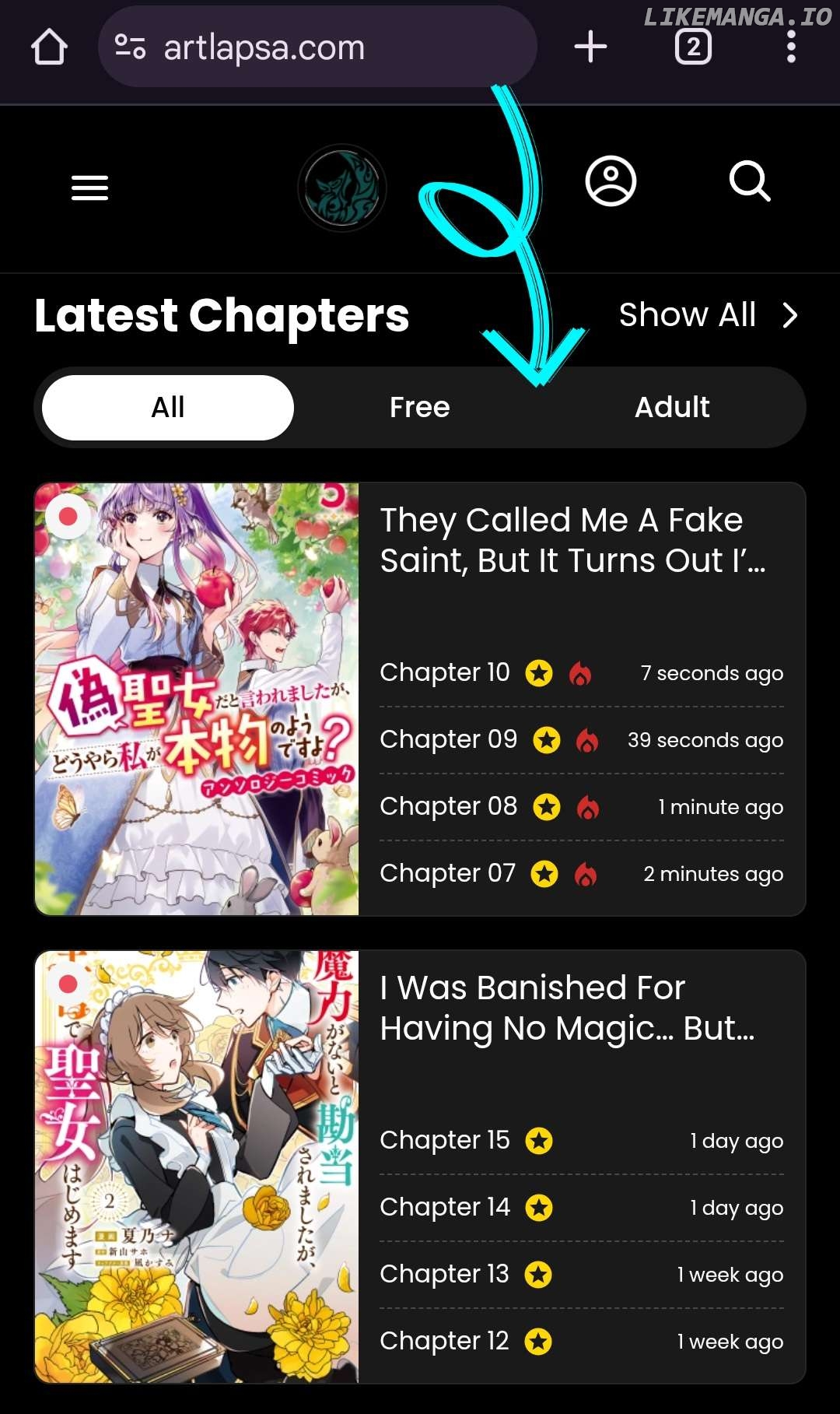Open Chapter 07 of Fake Saint
Image resolution: width=840 pixels, height=1414 pixels.
pyautogui.click(x=447, y=873)
